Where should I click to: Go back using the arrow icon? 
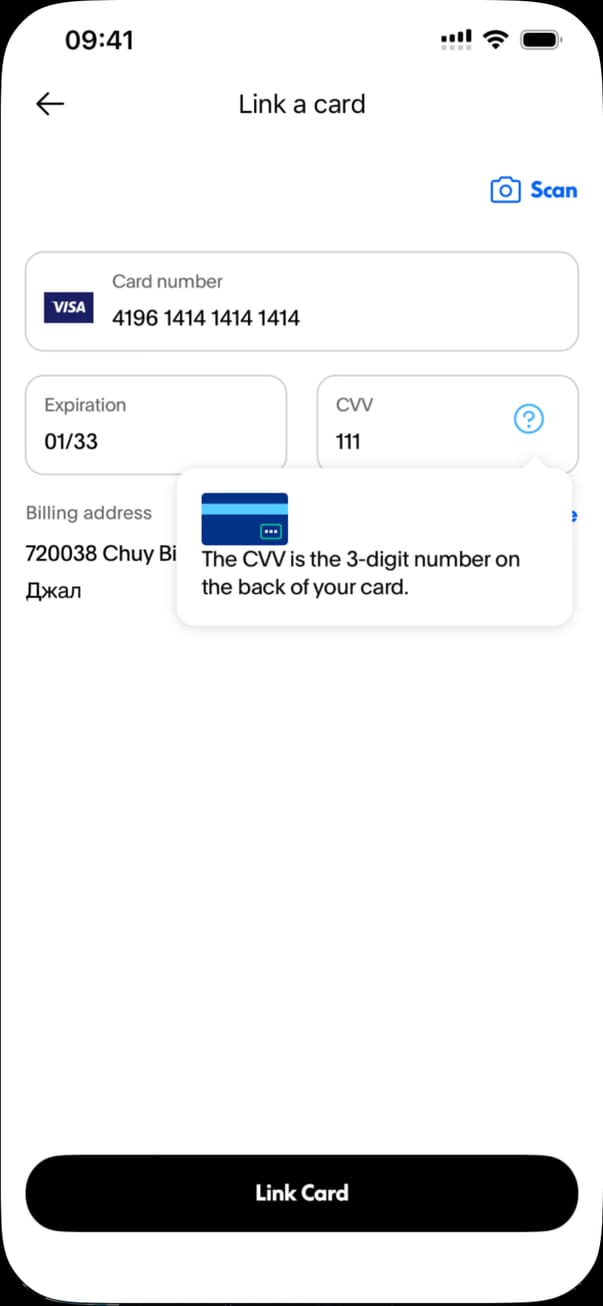coord(50,104)
